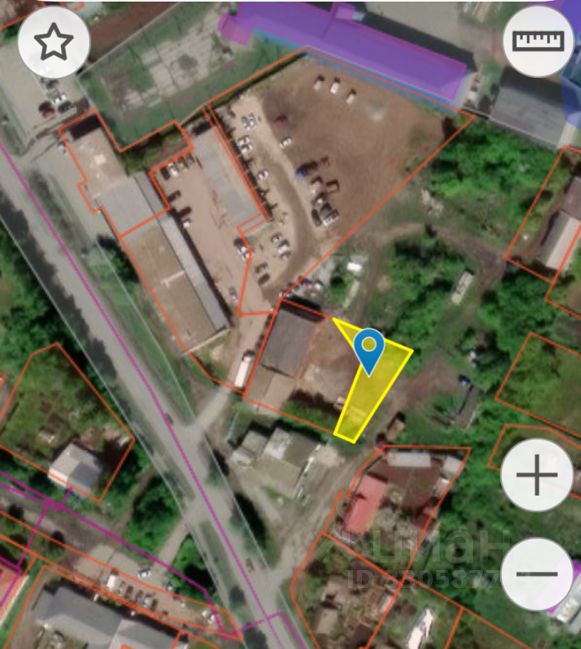Zoom in the map with the plus button
This screenshot has height=649, width=581.
(537, 475)
